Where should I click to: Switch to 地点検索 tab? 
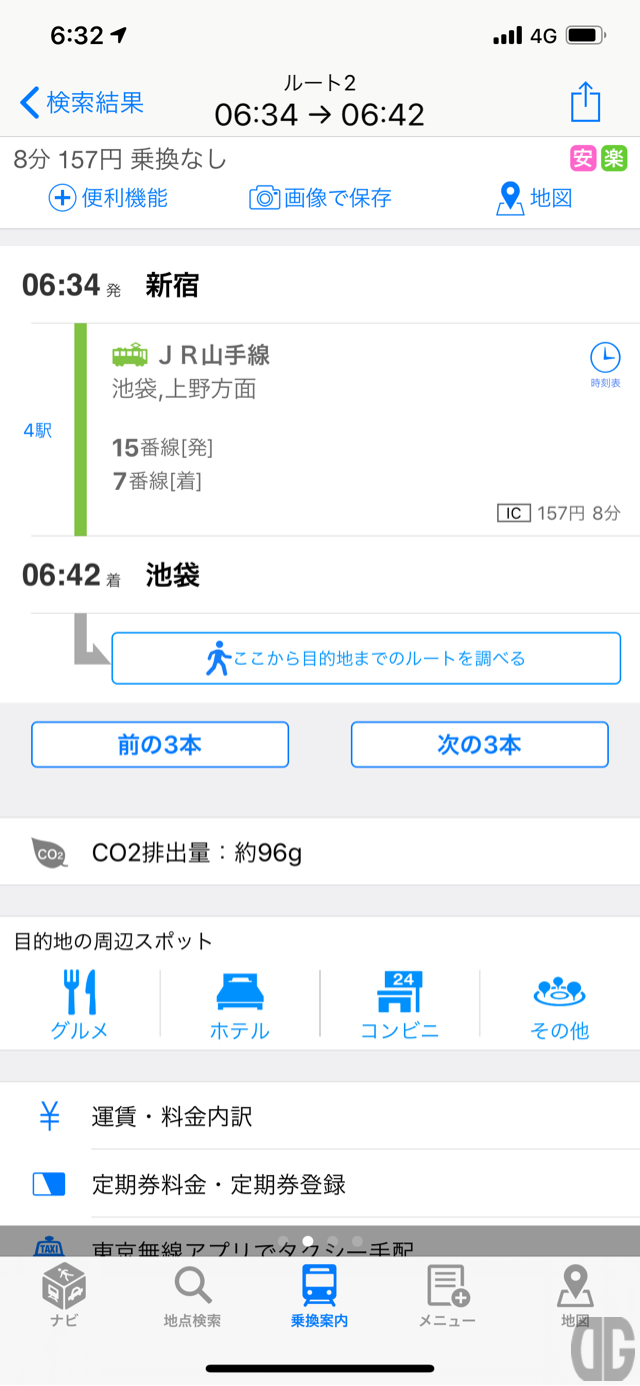point(192,1296)
